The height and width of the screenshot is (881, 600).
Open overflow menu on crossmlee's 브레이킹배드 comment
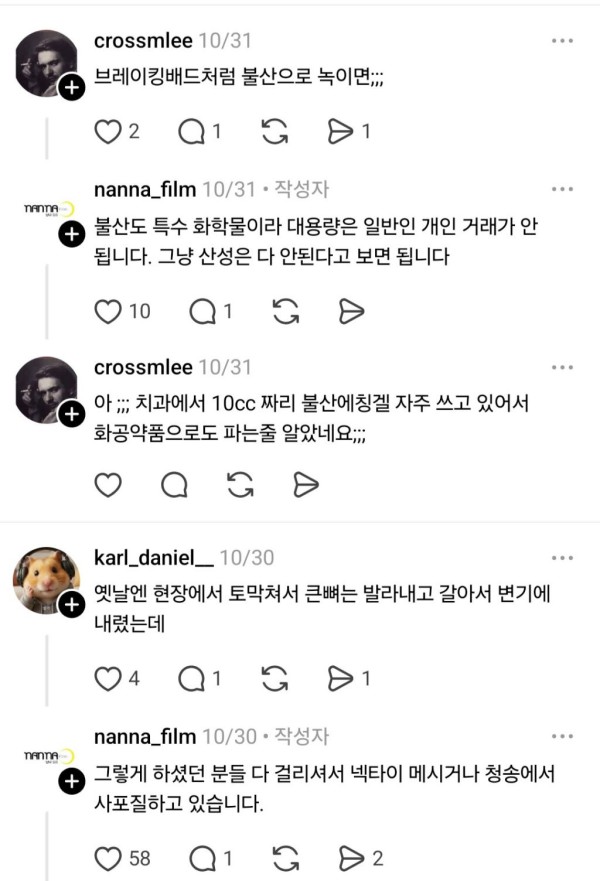(563, 40)
